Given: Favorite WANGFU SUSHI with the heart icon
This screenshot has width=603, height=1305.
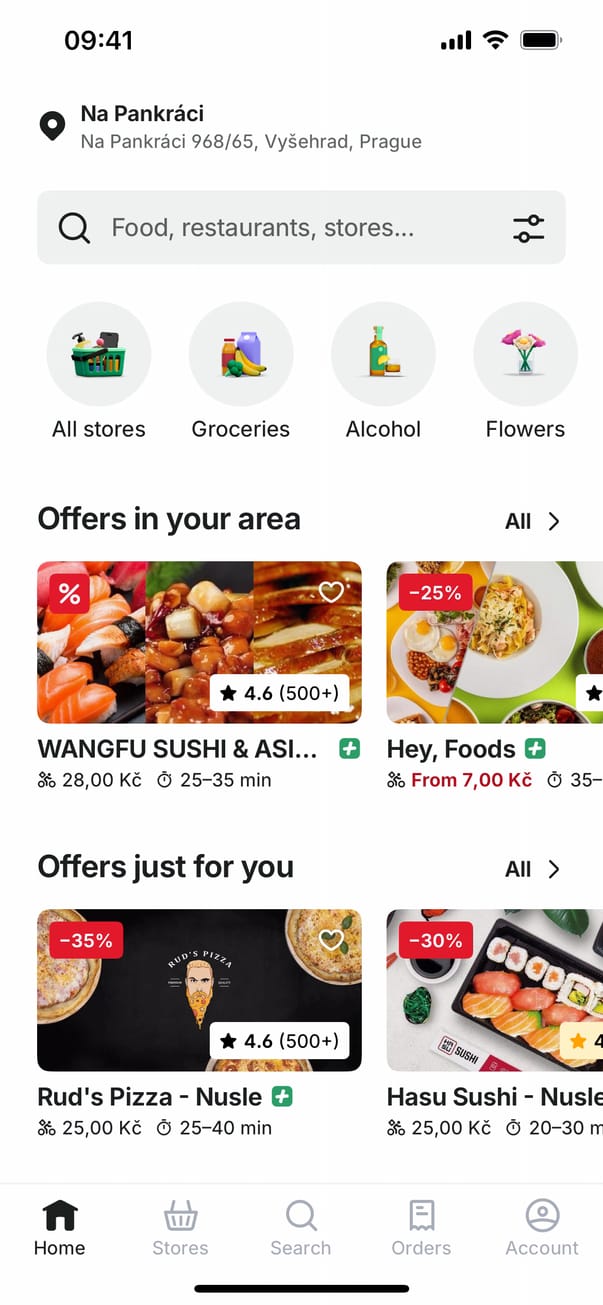Looking at the screenshot, I should click(331, 592).
